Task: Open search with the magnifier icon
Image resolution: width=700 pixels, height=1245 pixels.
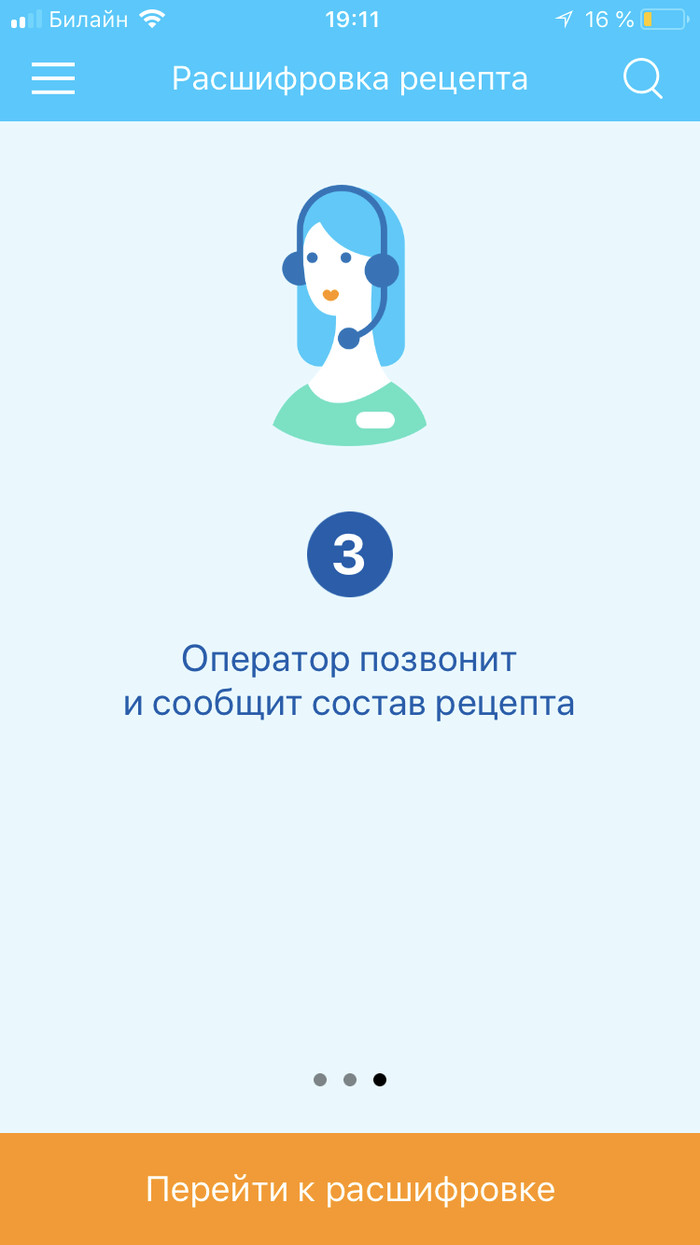Action: pos(642,78)
